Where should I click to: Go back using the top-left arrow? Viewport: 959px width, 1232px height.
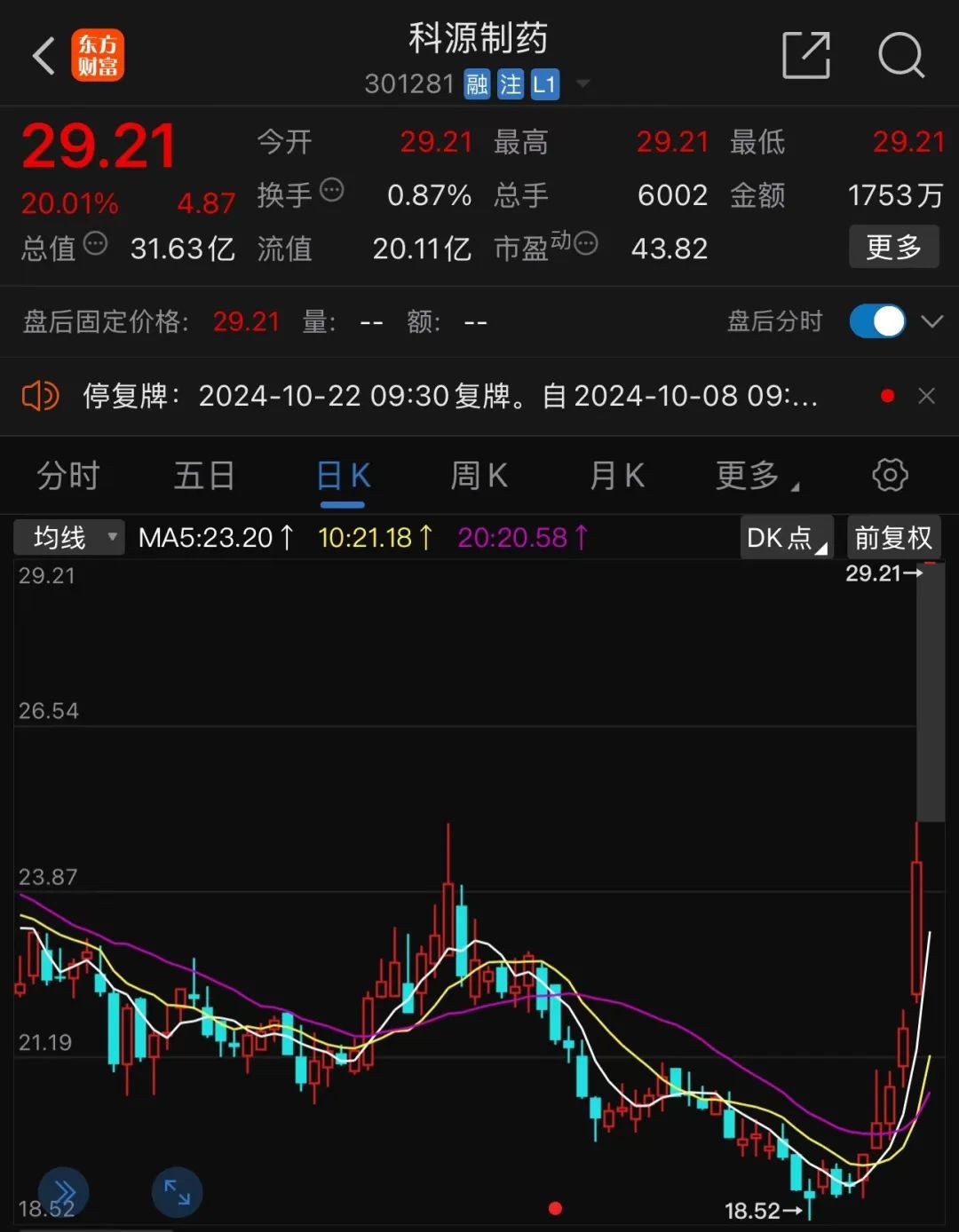tap(44, 57)
